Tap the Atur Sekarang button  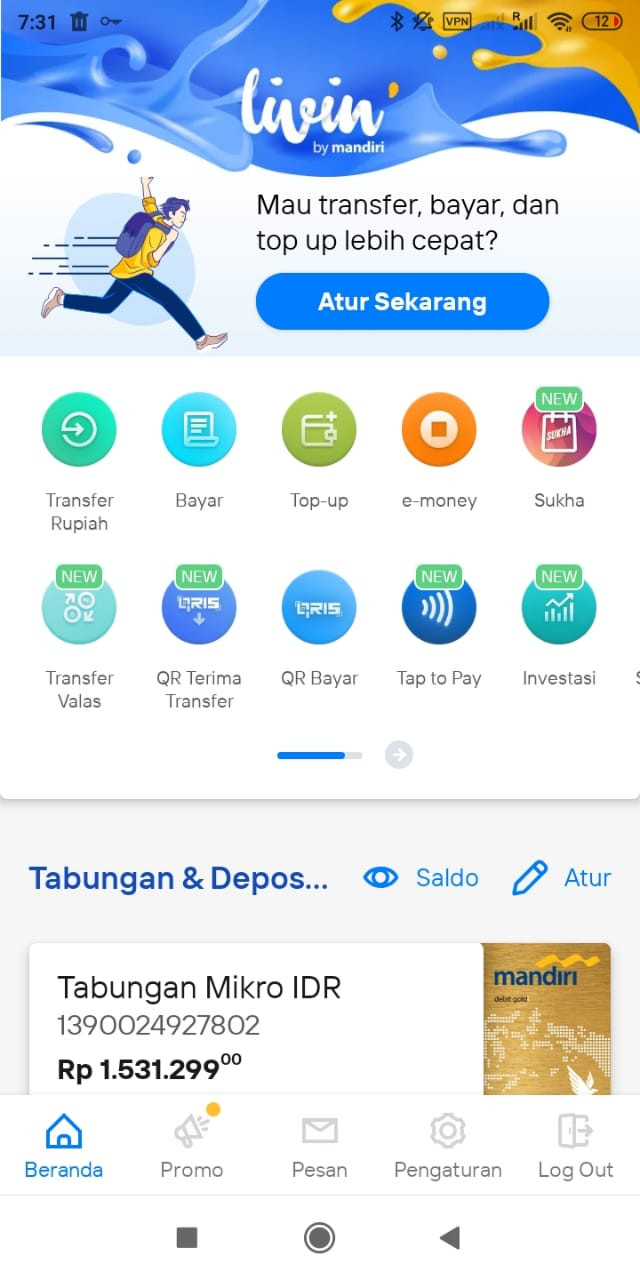point(402,301)
